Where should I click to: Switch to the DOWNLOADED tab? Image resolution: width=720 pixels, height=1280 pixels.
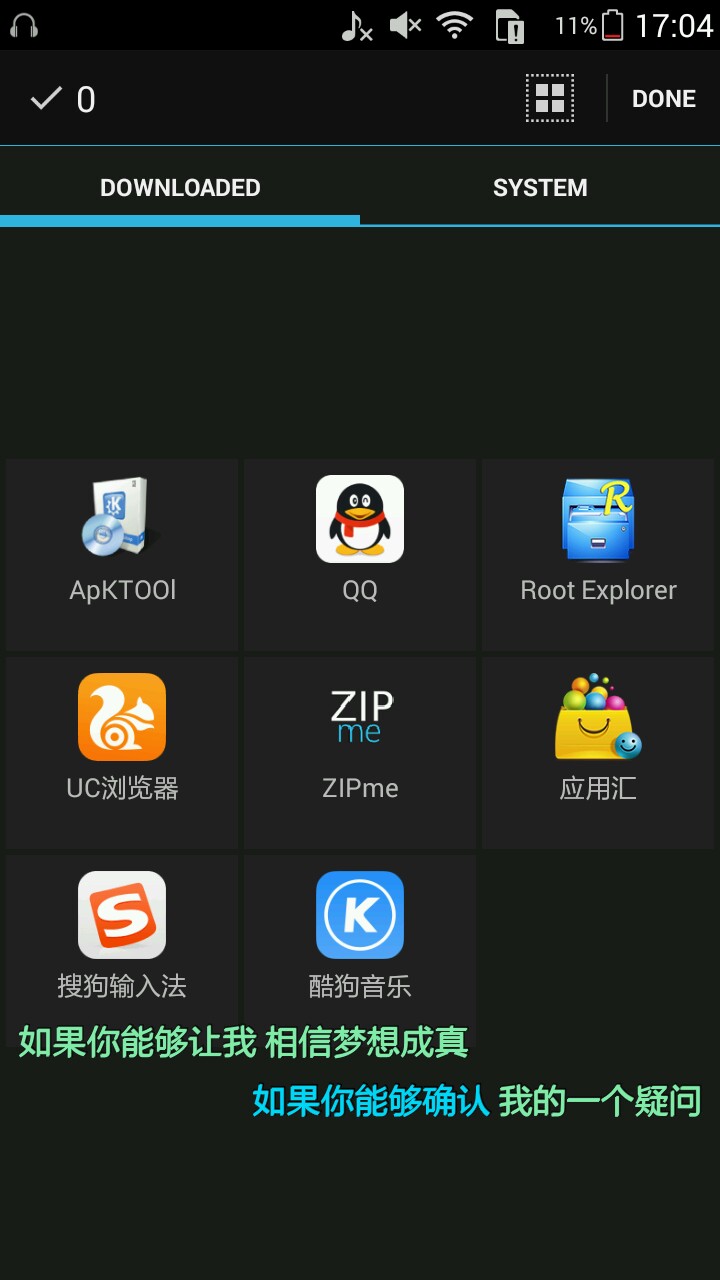180,188
